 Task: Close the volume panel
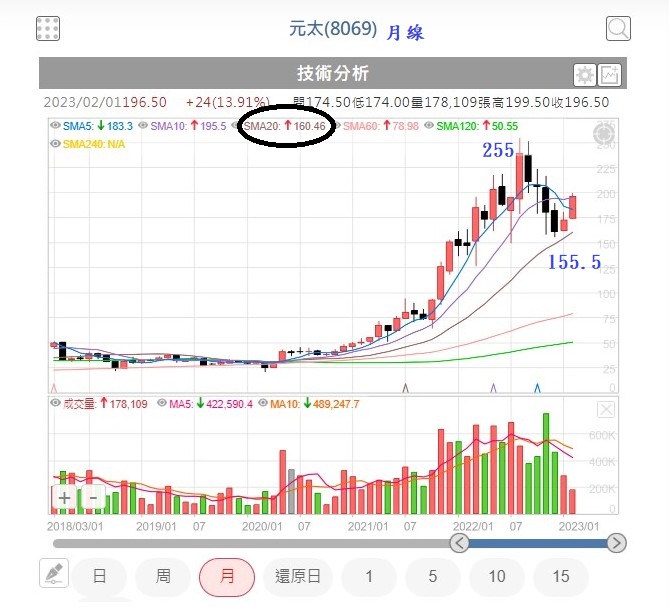point(606,410)
